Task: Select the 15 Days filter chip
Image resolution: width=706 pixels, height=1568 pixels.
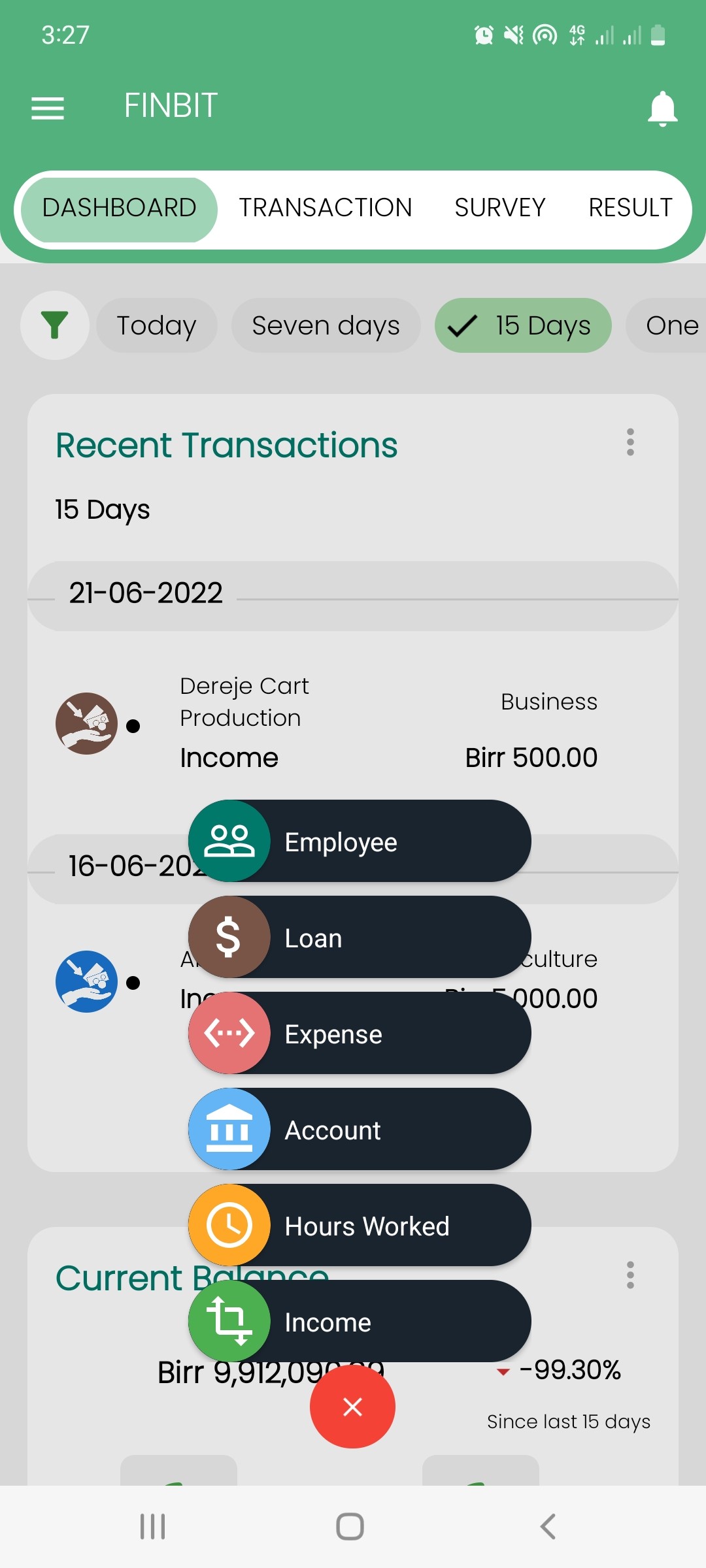Action: point(522,325)
